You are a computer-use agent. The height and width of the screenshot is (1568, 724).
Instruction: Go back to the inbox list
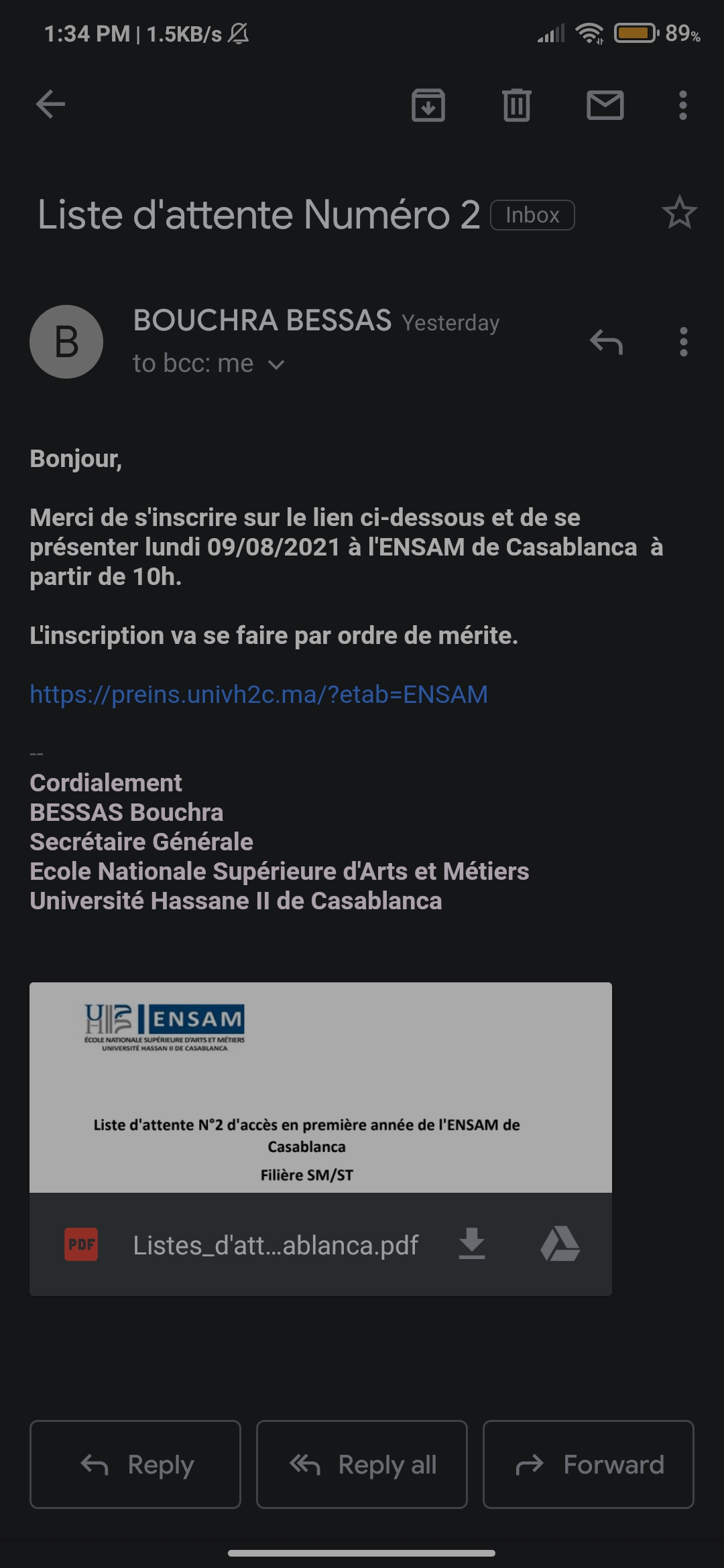[x=50, y=105]
